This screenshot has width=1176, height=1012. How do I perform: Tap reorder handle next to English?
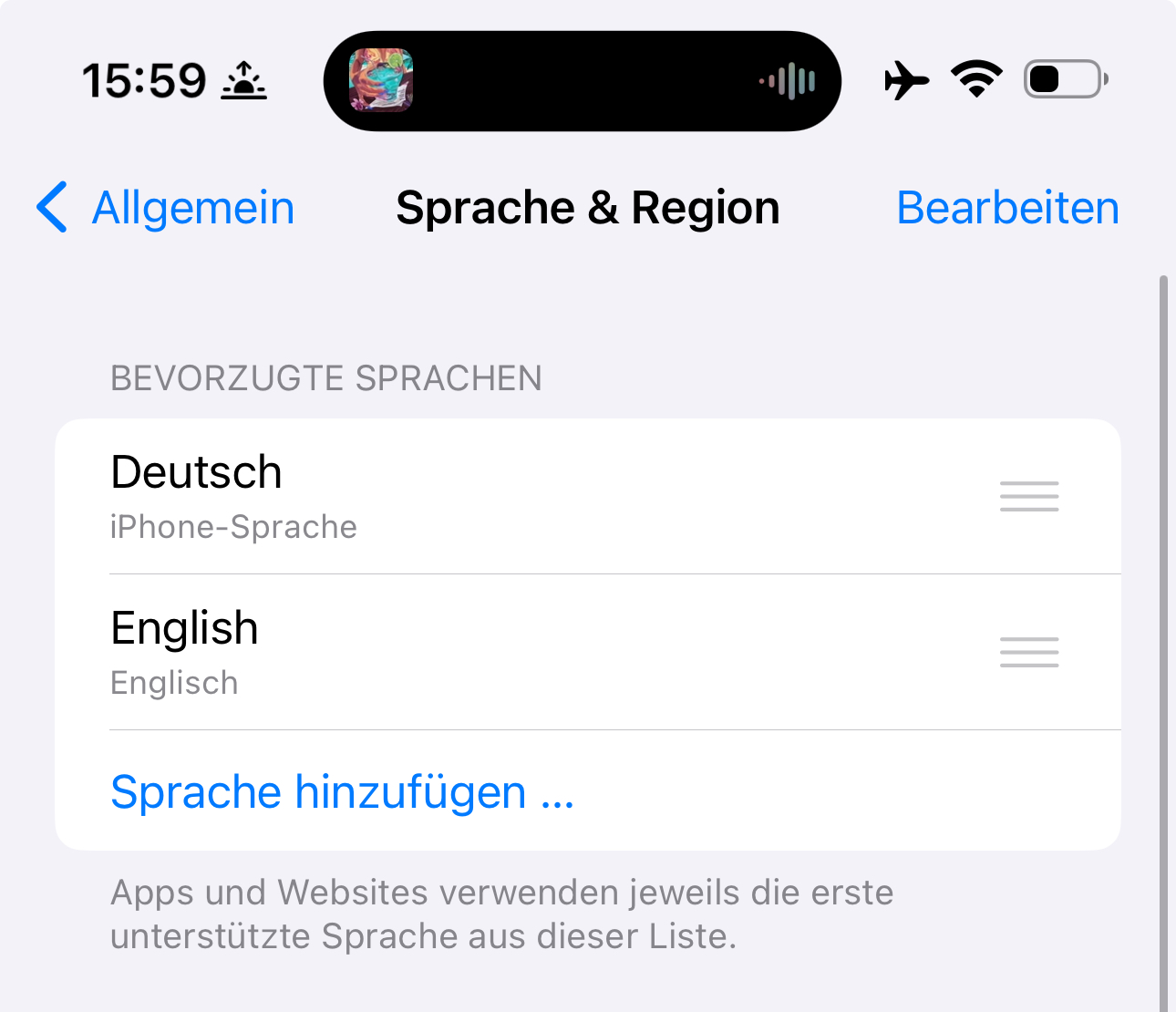tap(1029, 652)
